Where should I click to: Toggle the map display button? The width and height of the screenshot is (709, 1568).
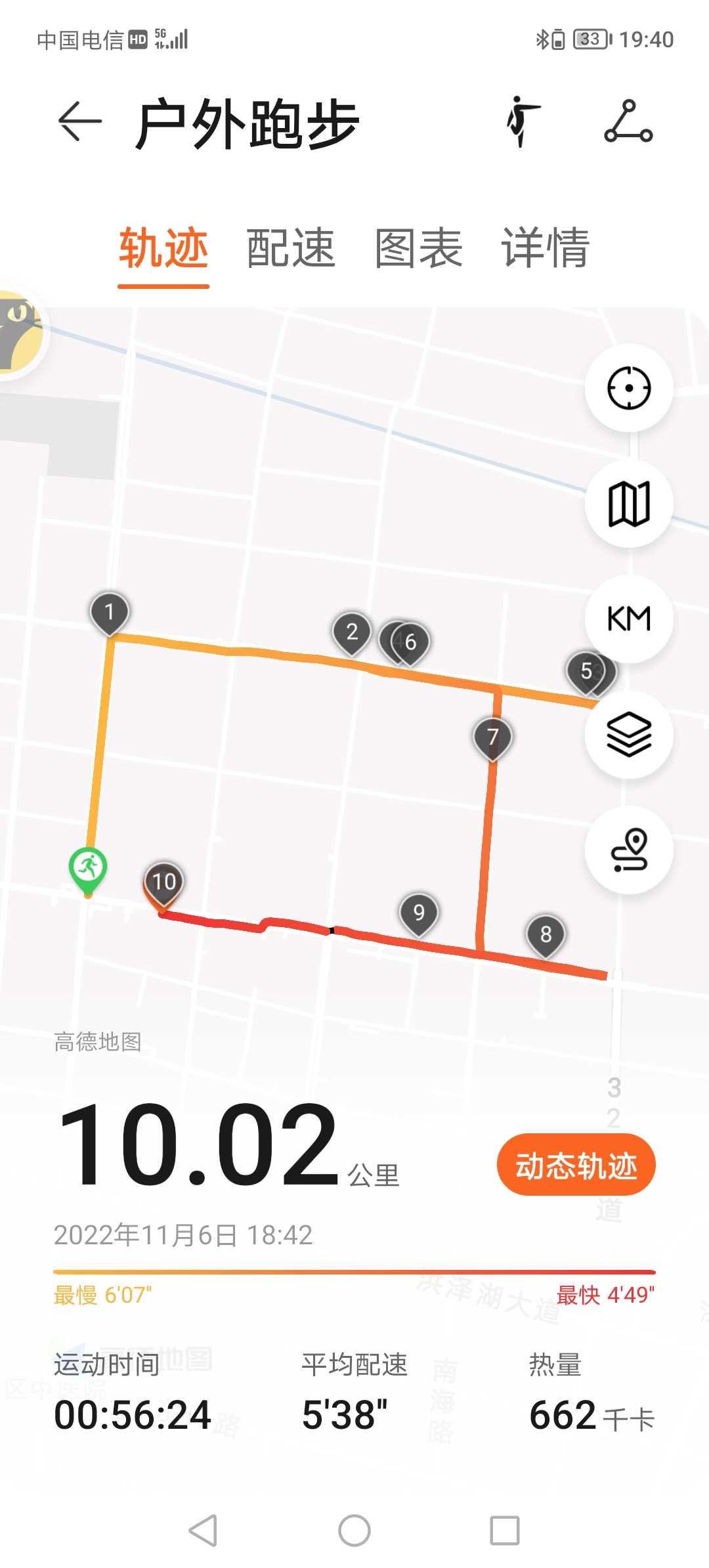coord(629,504)
